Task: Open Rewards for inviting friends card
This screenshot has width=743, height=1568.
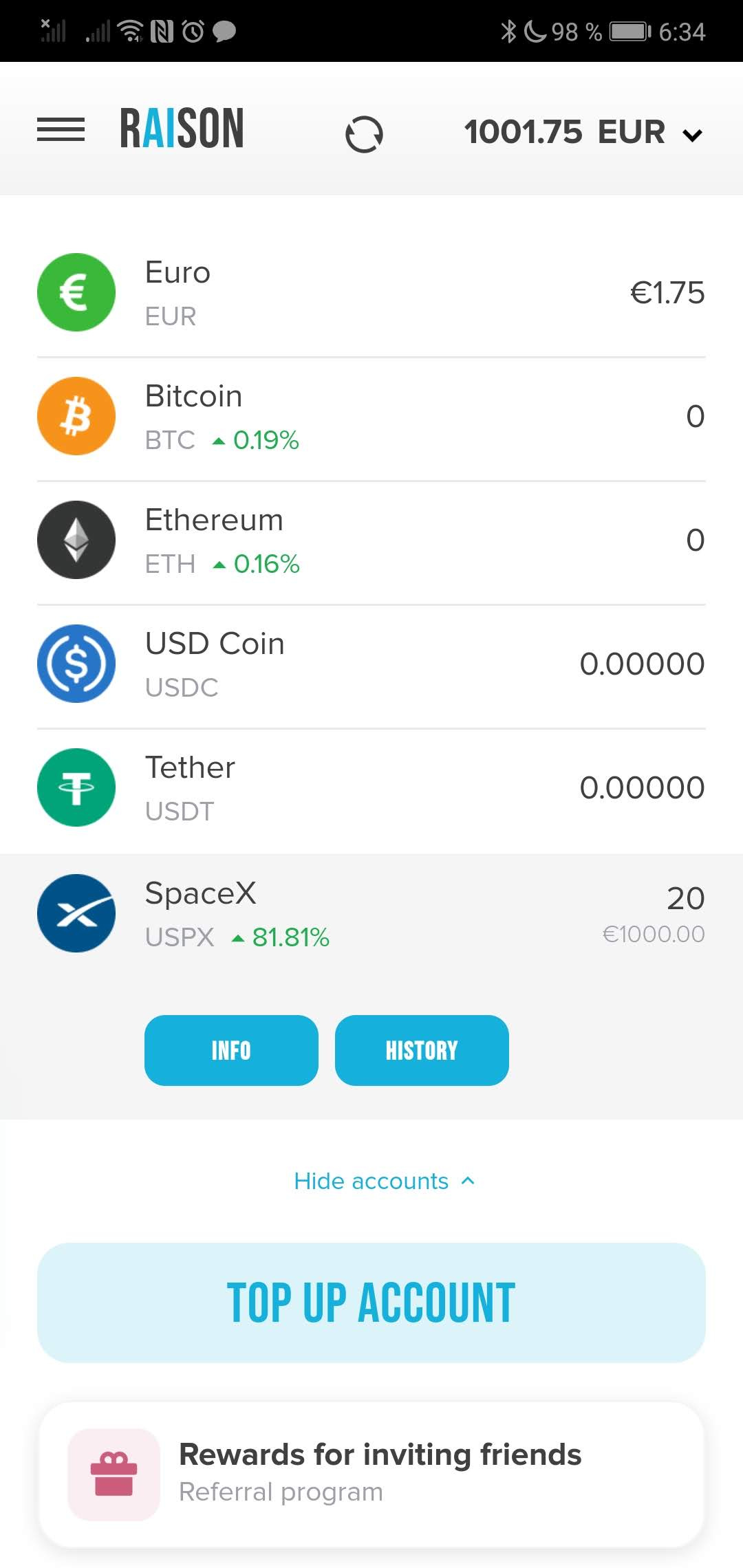Action: (x=371, y=1474)
